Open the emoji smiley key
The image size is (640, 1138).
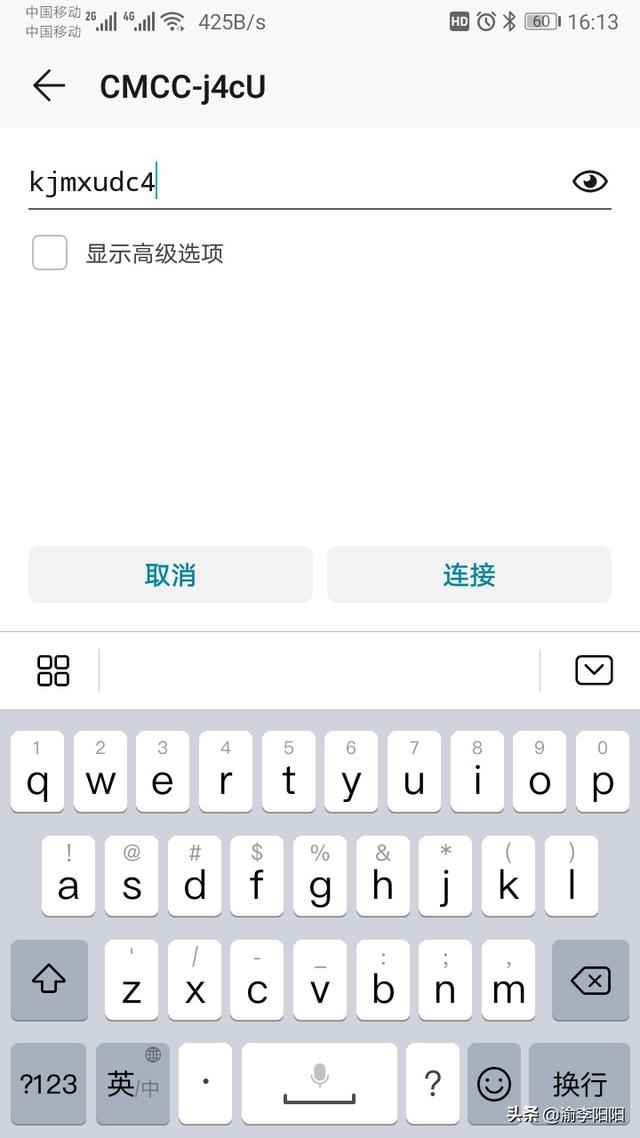(494, 1084)
